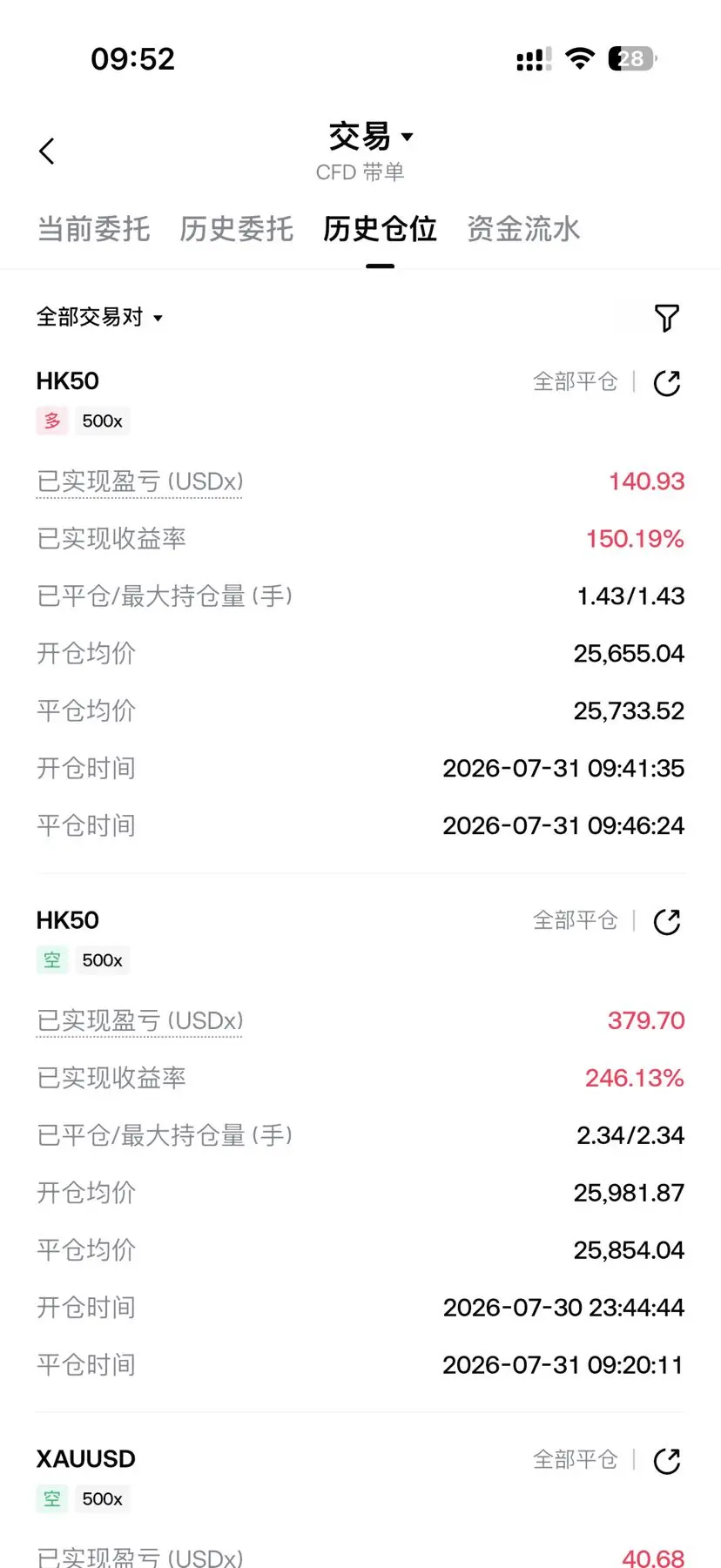Share the HK50 long position
Viewport: 721px width, 1568px height.
(x=667, y=382)
